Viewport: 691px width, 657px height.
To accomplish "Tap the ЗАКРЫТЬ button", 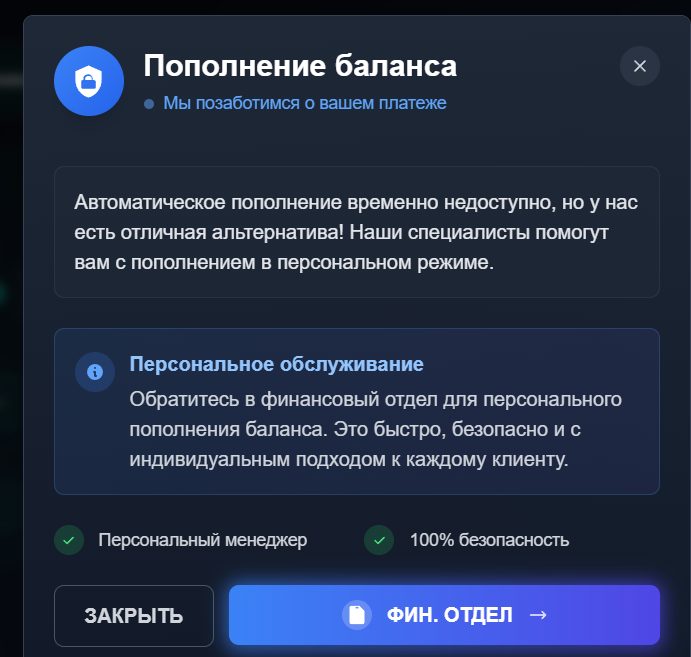I will tap(134, 615).
